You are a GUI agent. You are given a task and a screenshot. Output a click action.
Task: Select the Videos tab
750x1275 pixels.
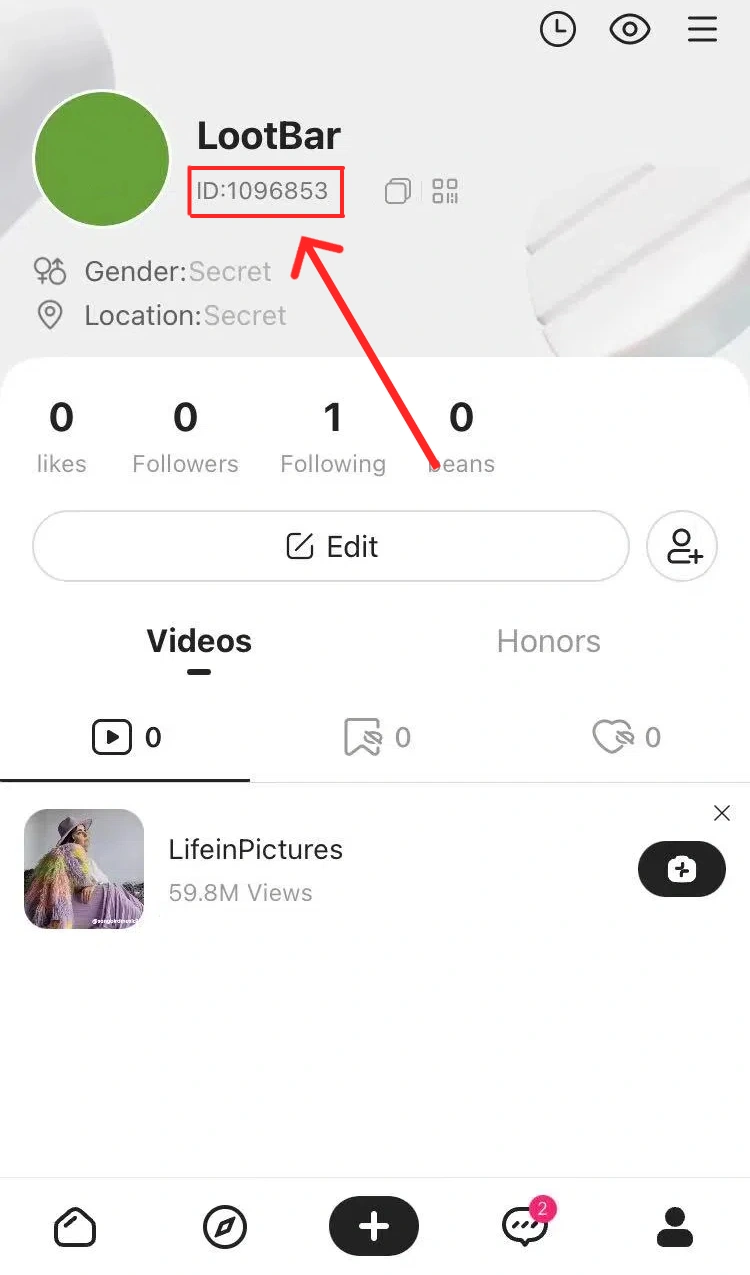click(199, 641)
